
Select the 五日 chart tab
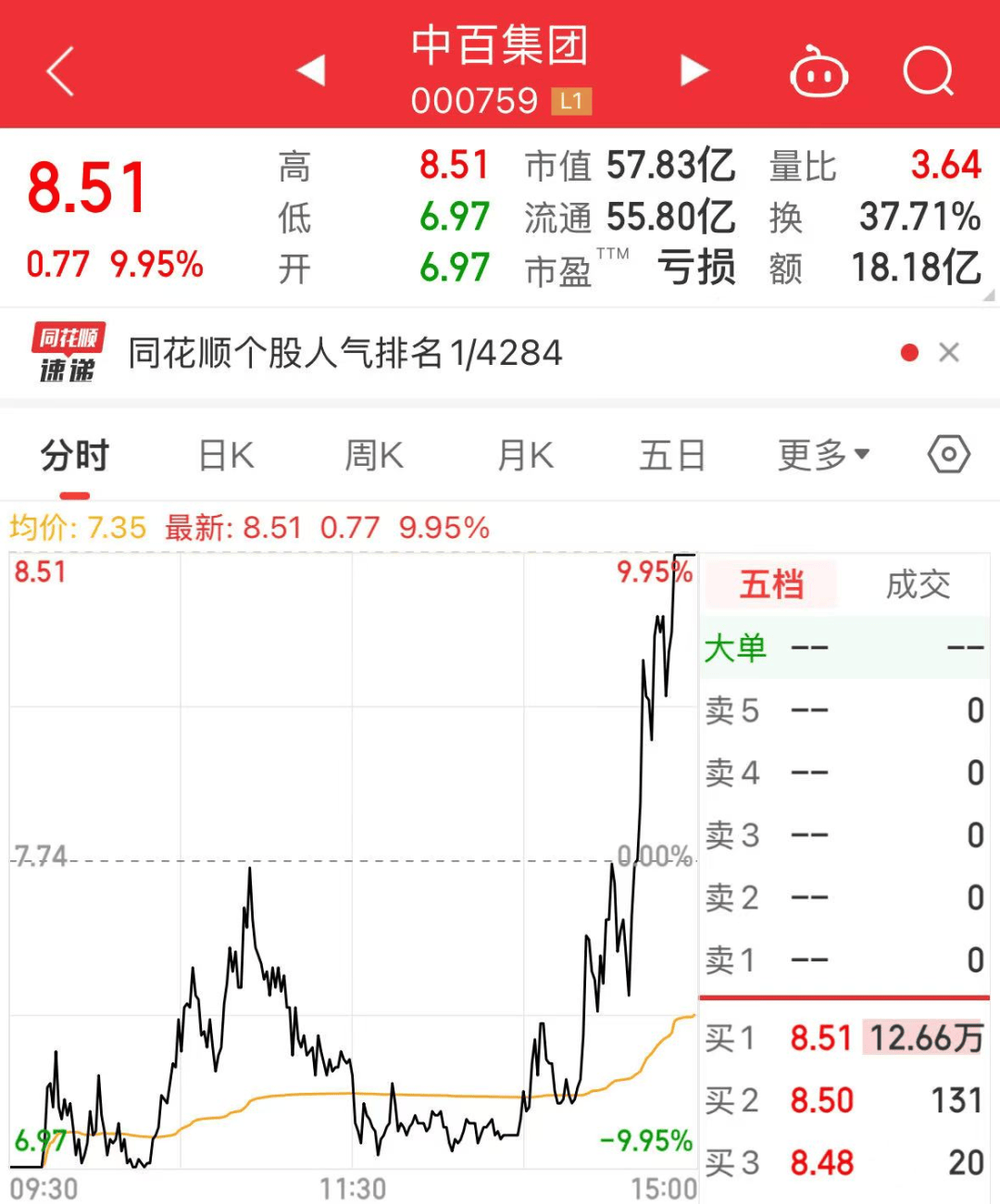[673, 455]
